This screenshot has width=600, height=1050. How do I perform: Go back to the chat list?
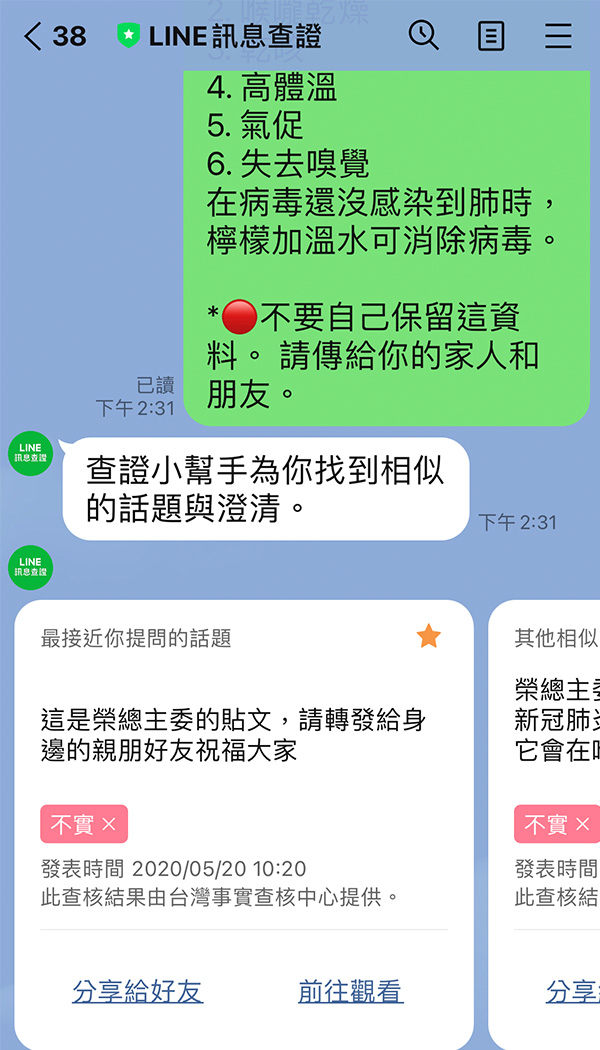[35, 37]
